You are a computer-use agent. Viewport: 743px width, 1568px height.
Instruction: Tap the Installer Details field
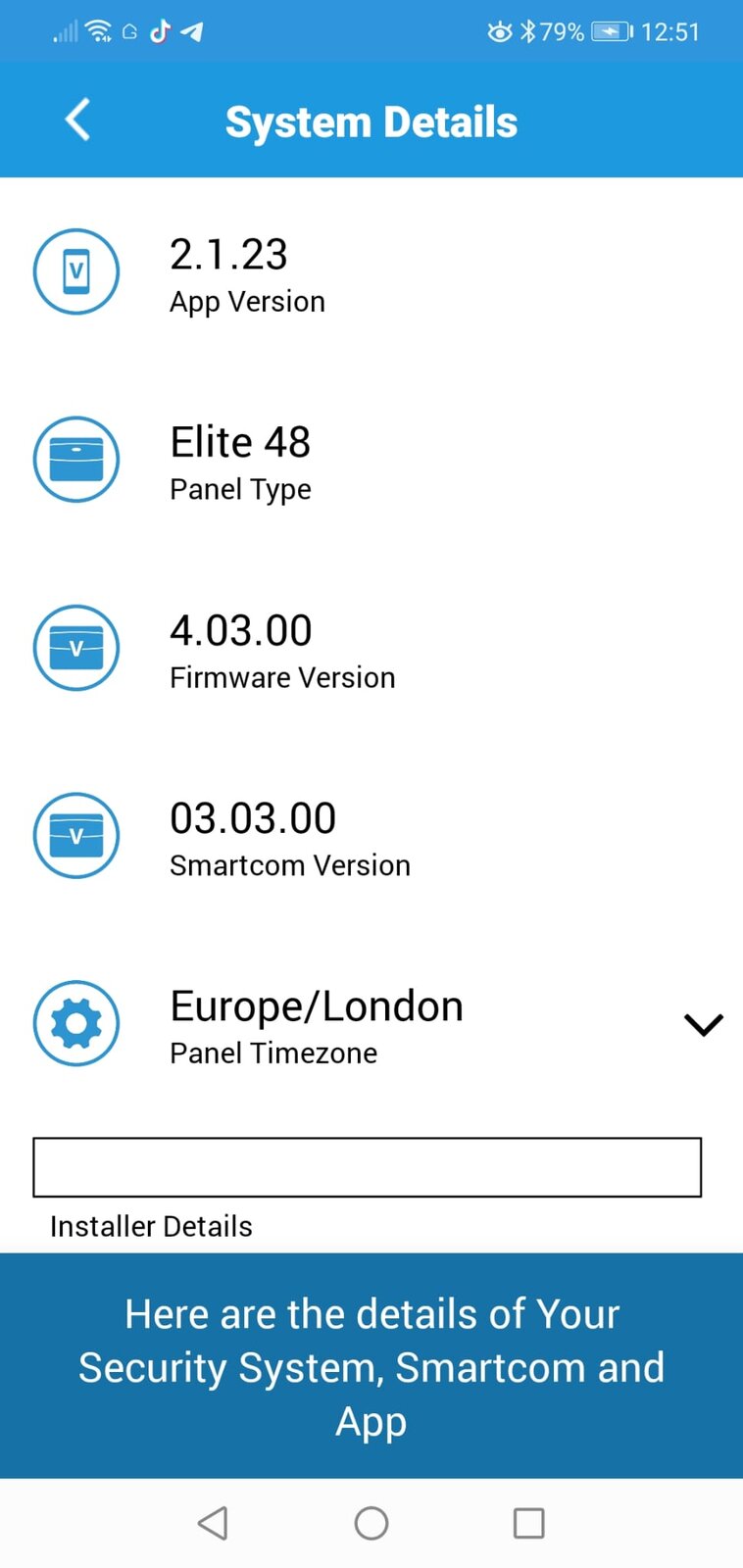(x=367, y=1167)
